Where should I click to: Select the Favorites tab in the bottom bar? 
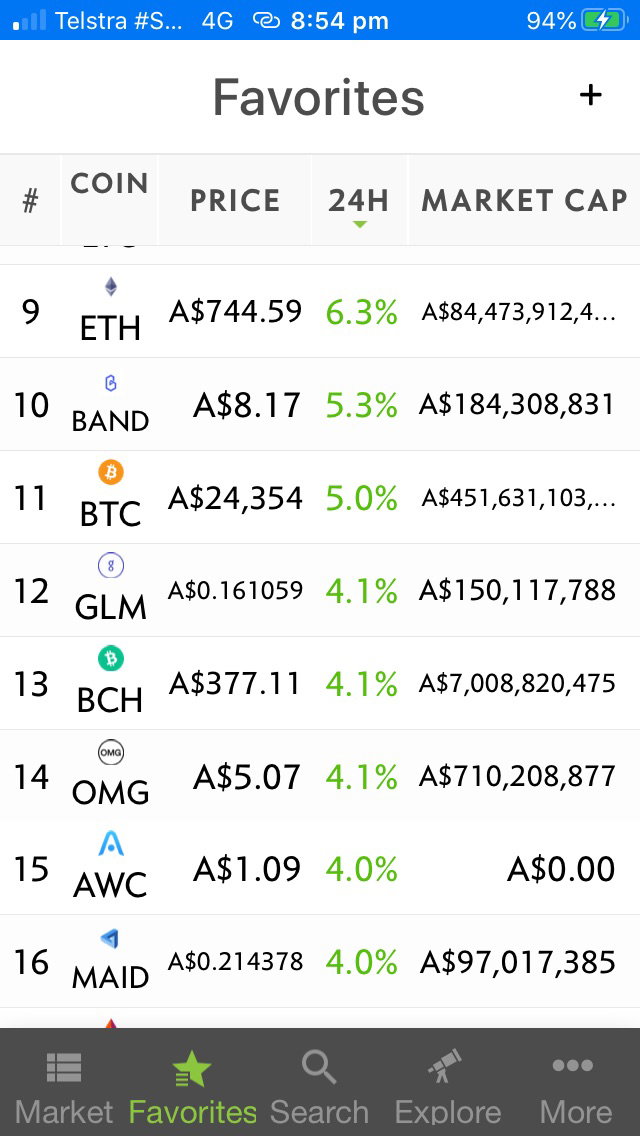coord(192,1084)
